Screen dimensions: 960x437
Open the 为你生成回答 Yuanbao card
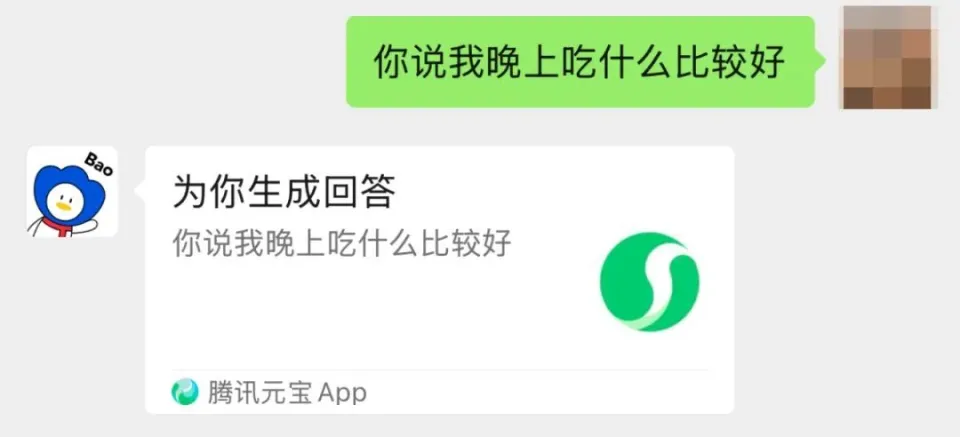tap(439, 270)
